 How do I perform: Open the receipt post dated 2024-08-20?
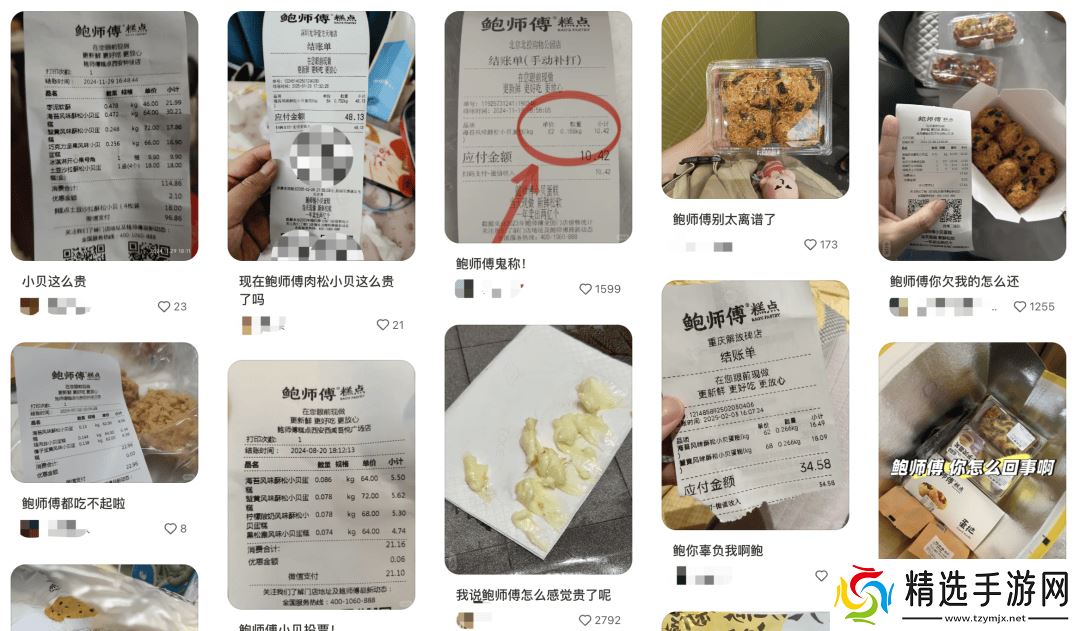(x=321, y=485)
